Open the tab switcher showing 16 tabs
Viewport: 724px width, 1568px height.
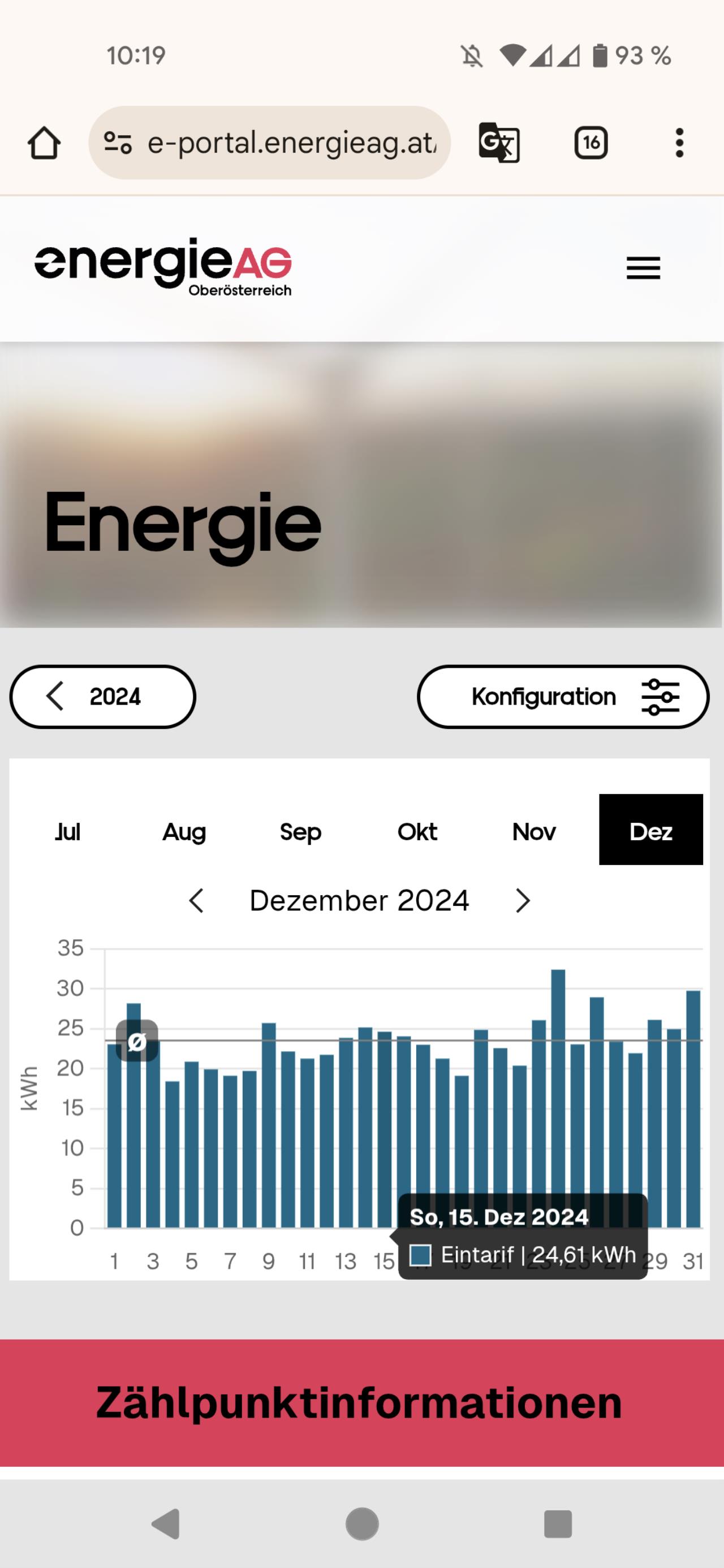tap(591, 143)
